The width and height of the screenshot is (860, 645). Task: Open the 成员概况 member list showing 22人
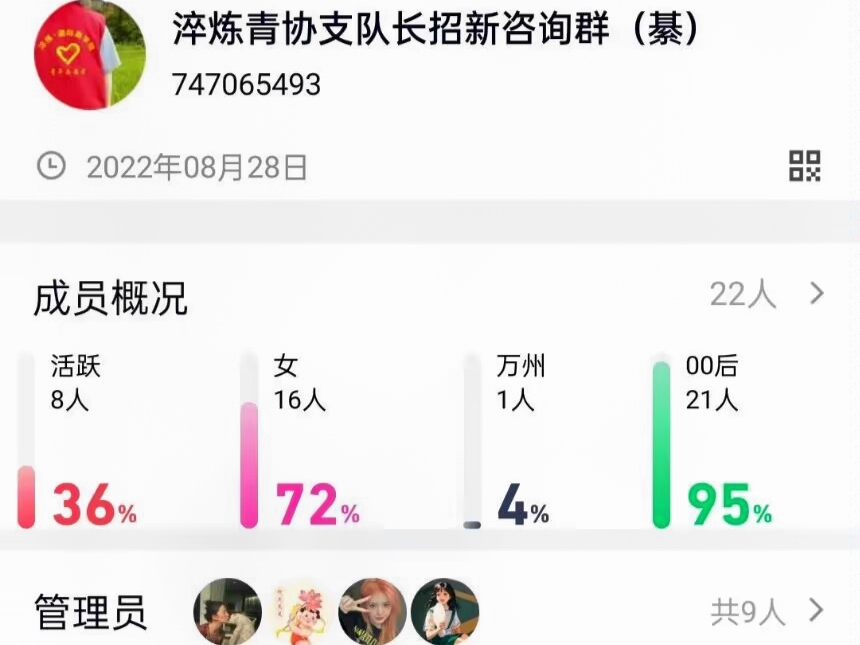point(766,294)
